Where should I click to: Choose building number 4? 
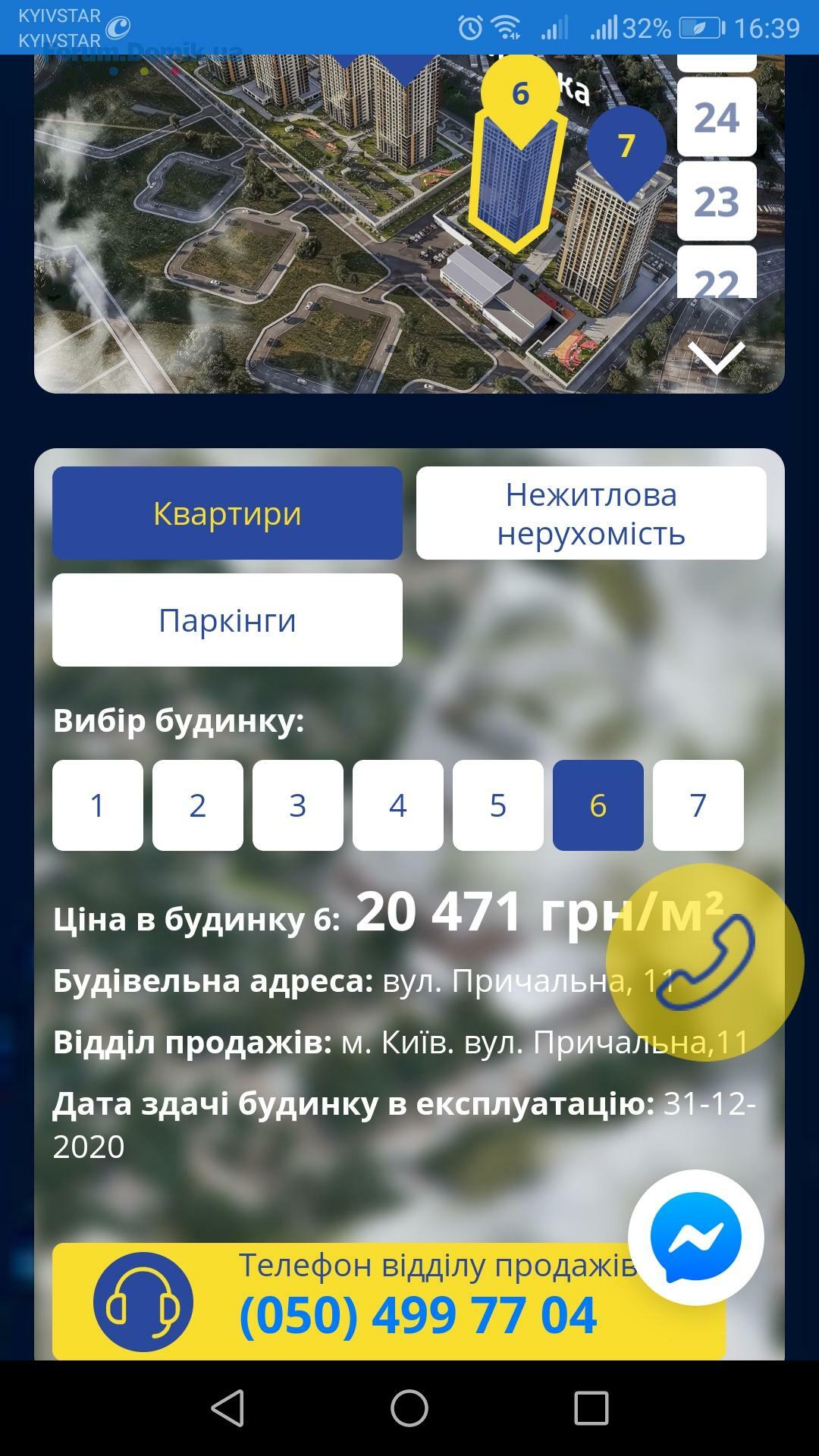click(397, 805)
